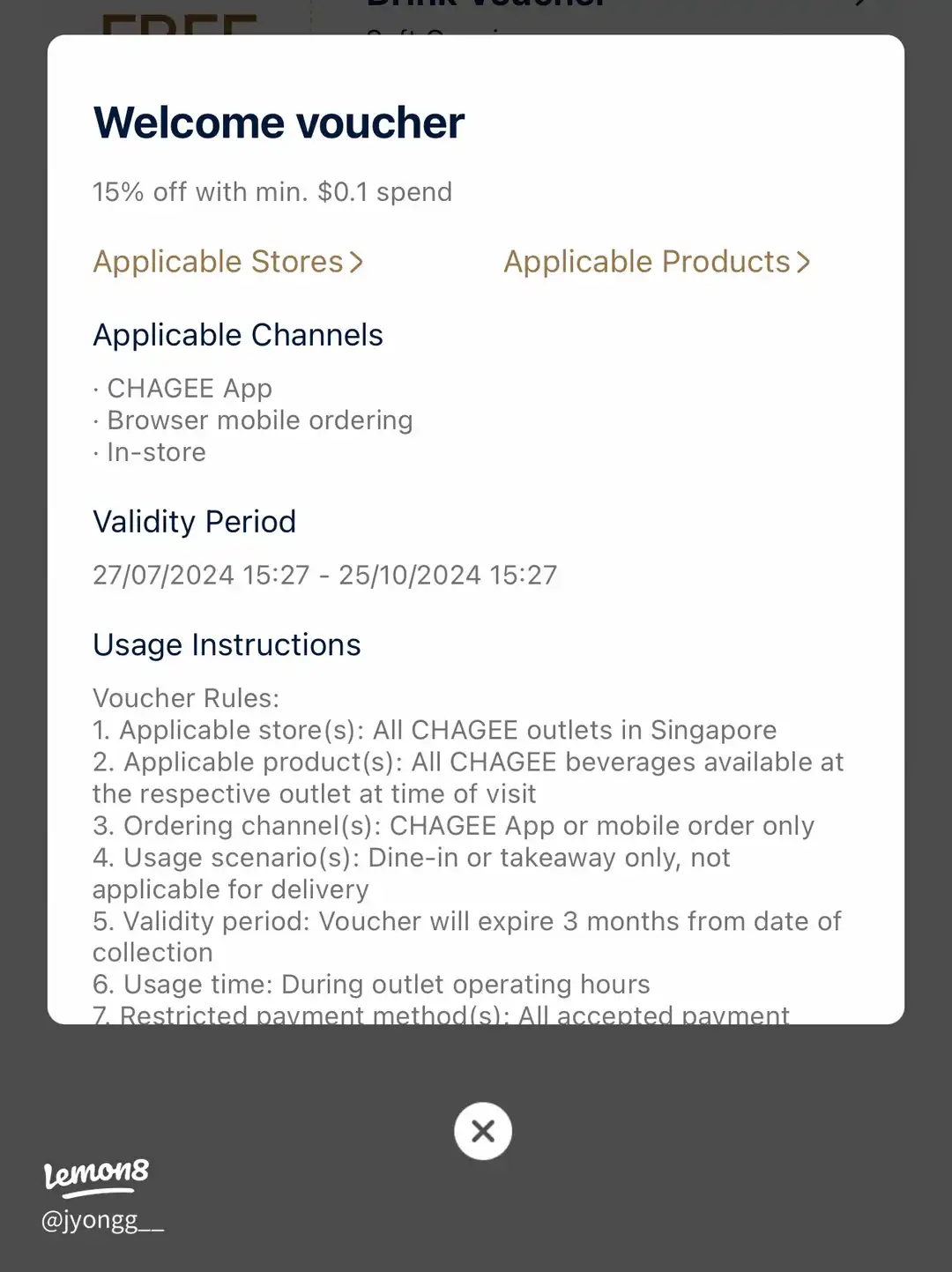Tap the Usage Instructions section heading
Image resolution: width=952 pixels, height=1272 pixels.
coord(226,644)
